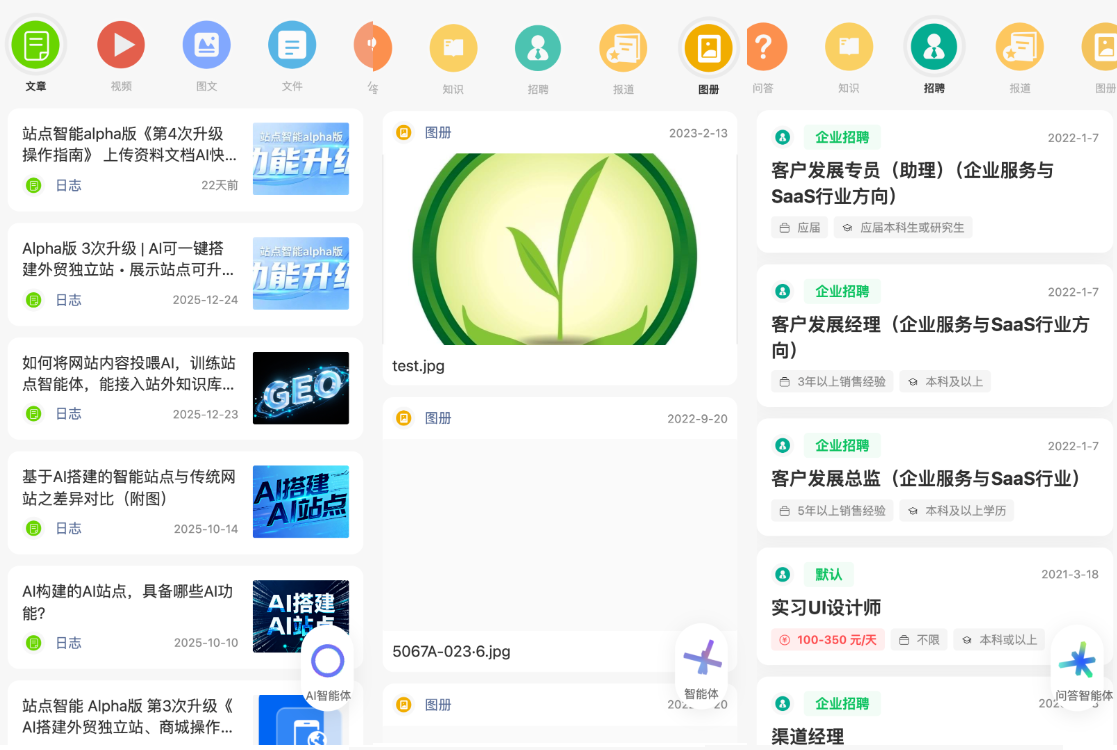1117x750 pixels.
Task: View the 智能站点与传统网站之差异对比 article
Action: coord(130,489)
